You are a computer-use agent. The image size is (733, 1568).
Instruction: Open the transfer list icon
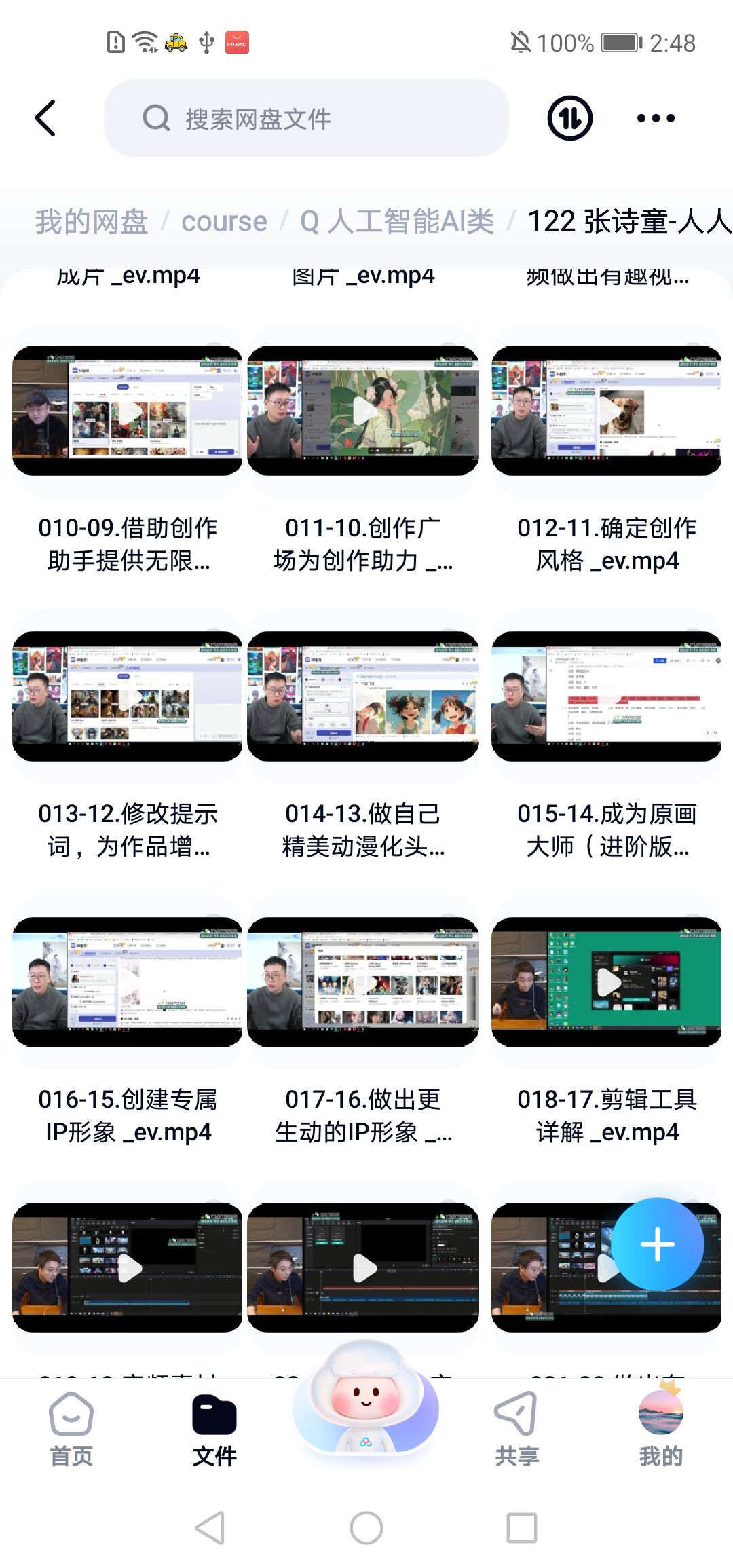[x=569, y=118]
